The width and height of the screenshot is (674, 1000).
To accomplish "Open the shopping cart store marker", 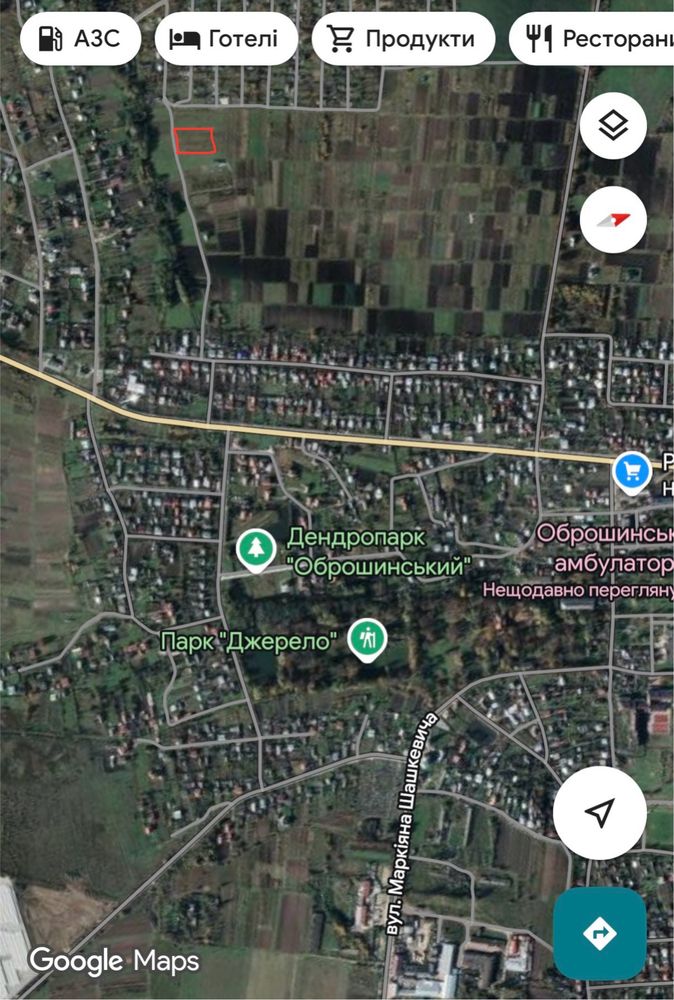I will [630, 470].
